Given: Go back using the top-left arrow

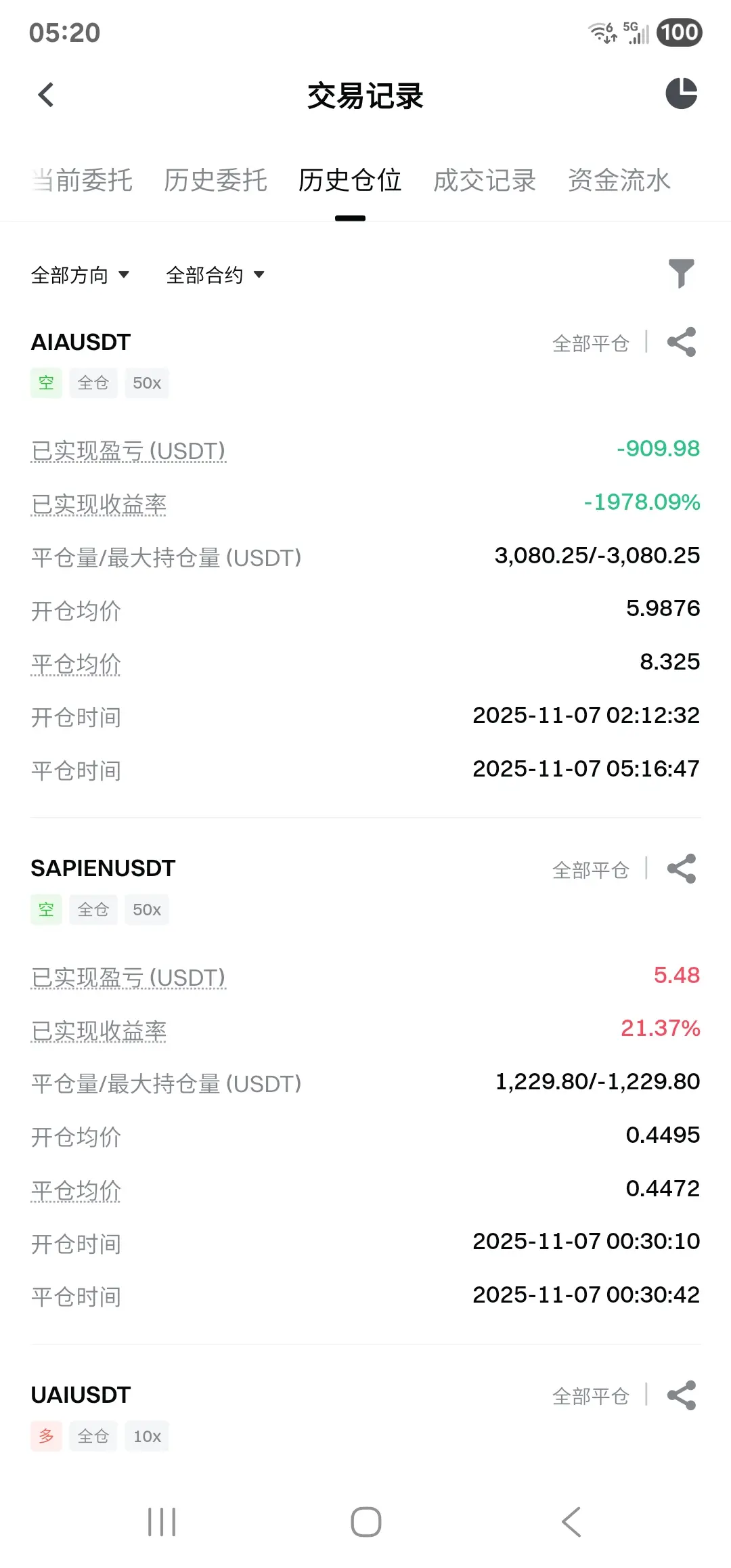Looking at the screenshot, I should (x=46, y=95).
